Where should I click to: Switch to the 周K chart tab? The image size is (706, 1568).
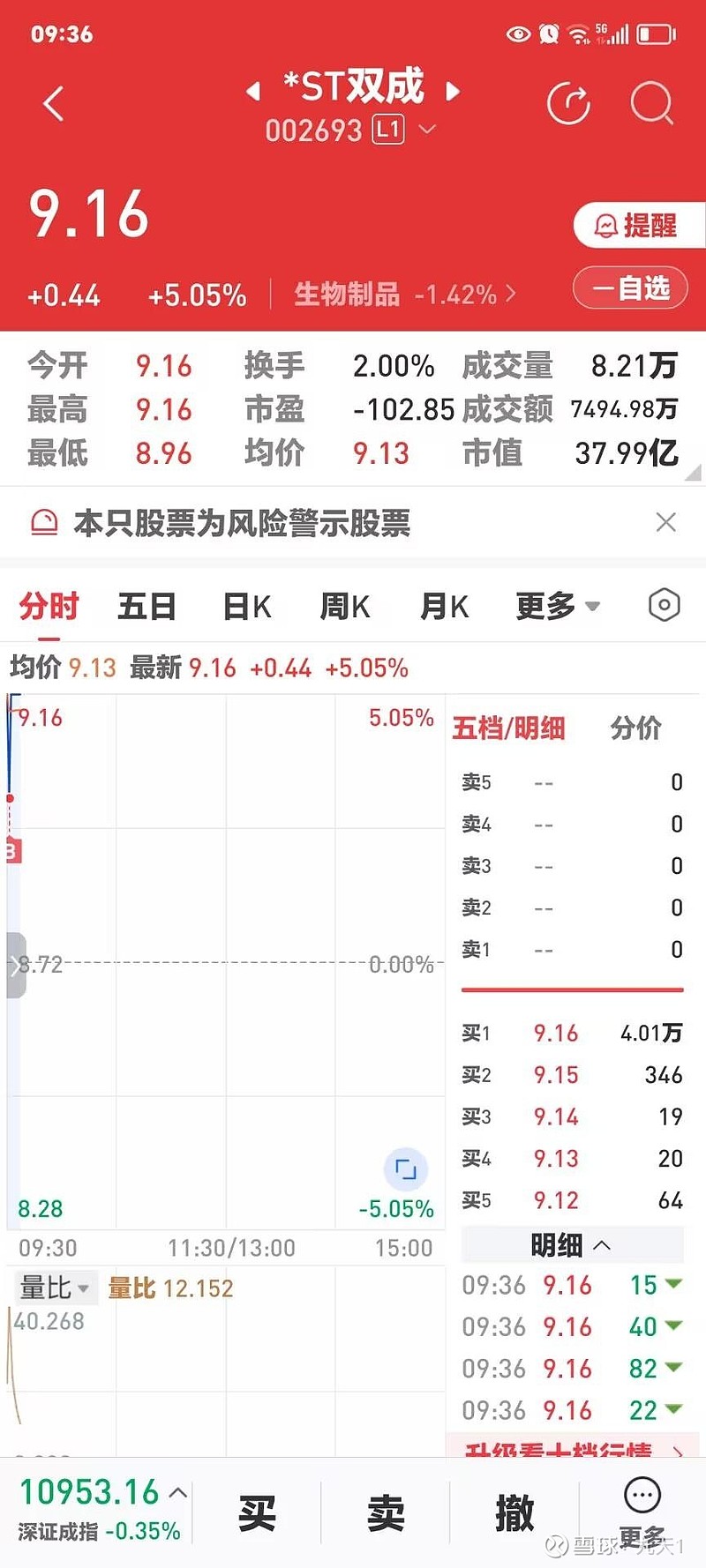click(345, 607)
